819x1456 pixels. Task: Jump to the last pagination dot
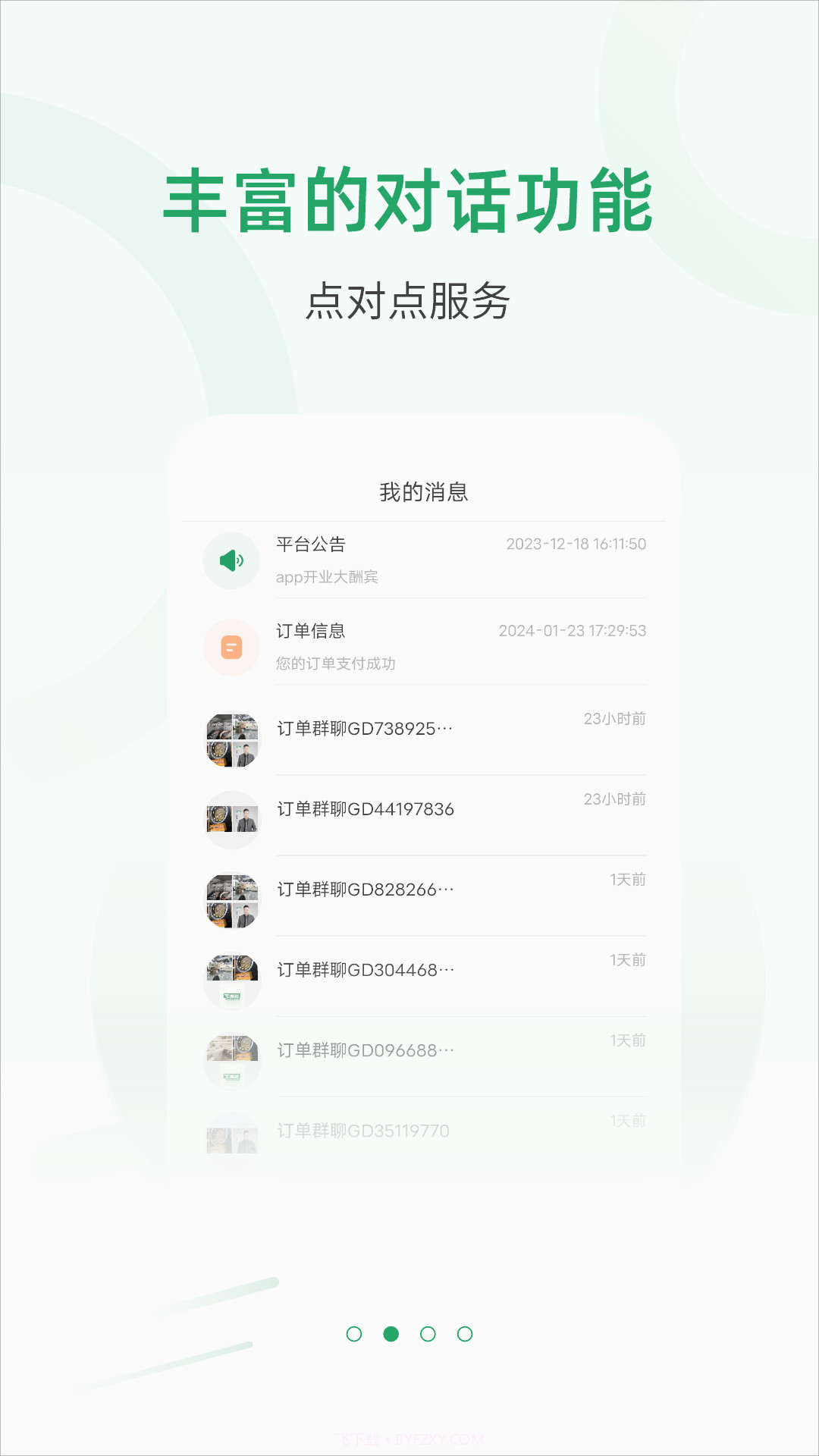coord(465,1335)
